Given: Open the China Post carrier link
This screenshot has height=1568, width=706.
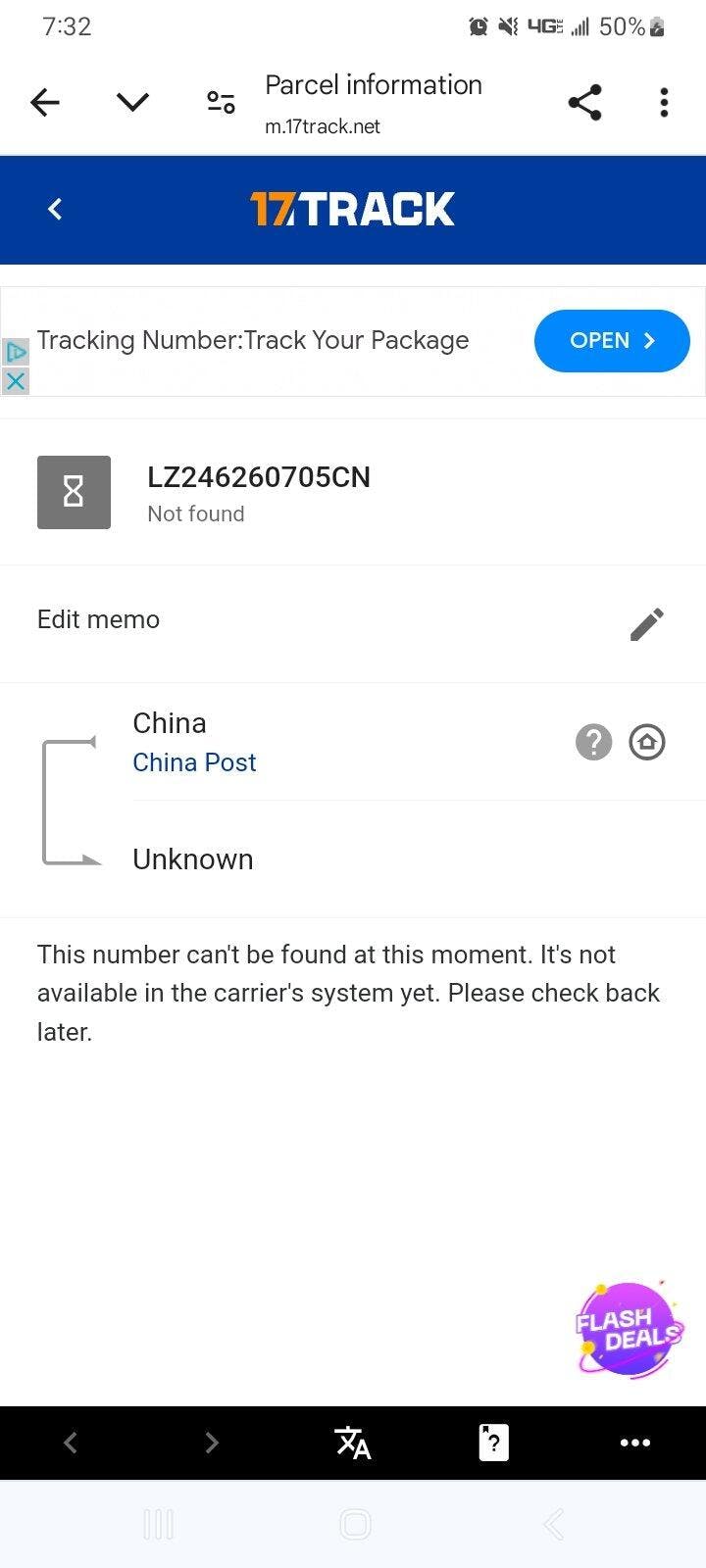Looking at the screenshot, I should [194, 762].
